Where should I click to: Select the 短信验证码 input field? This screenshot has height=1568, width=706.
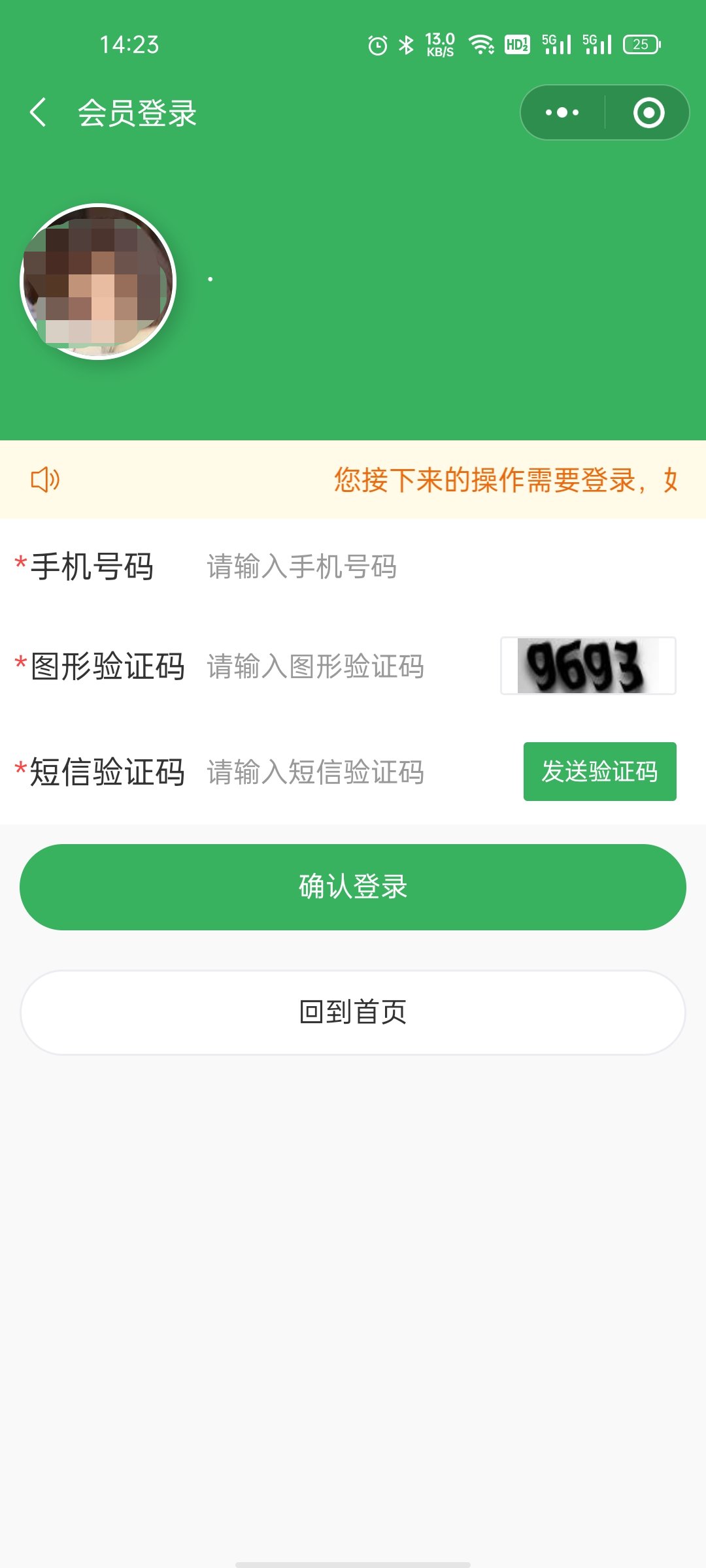(353, 772)
